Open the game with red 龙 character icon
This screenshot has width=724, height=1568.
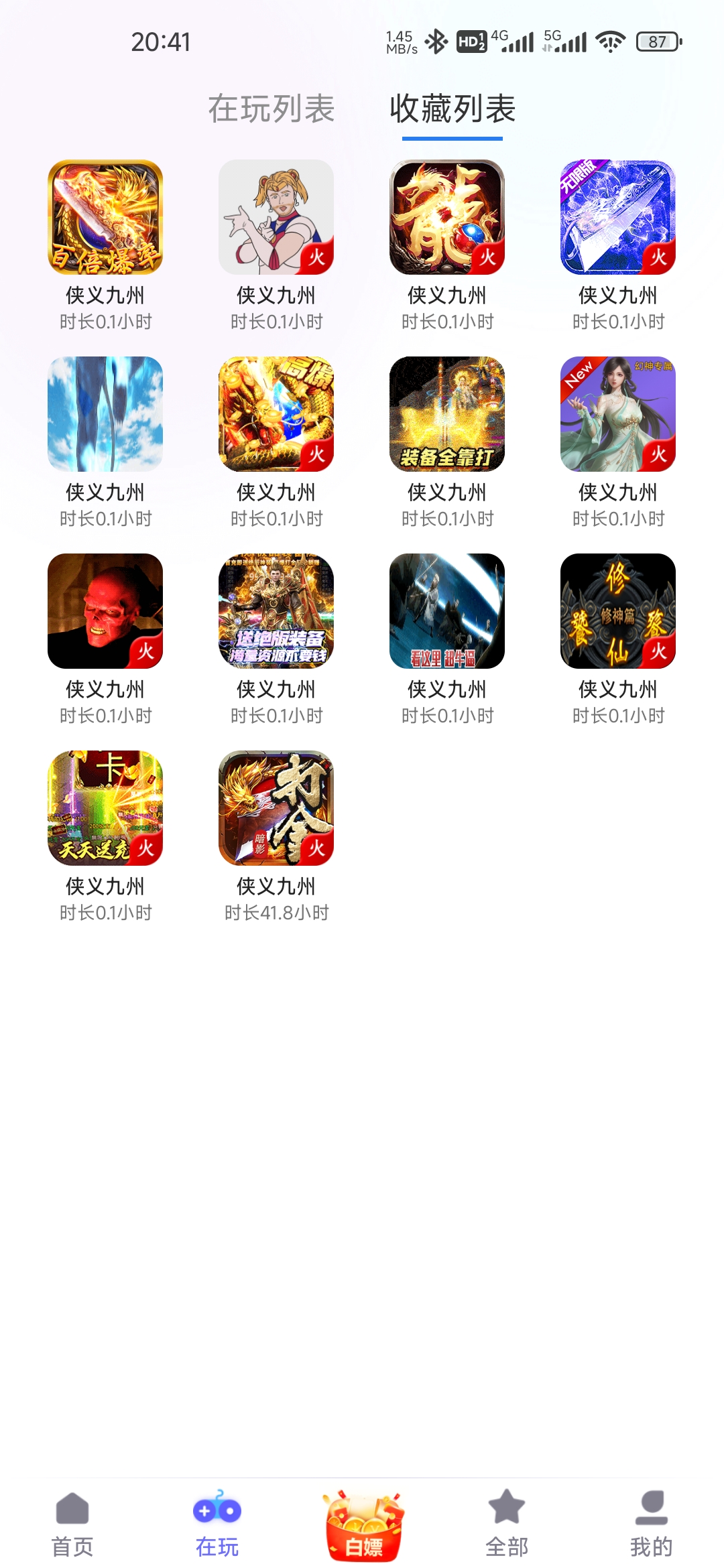pyautogui.click(x=447, y=217)
